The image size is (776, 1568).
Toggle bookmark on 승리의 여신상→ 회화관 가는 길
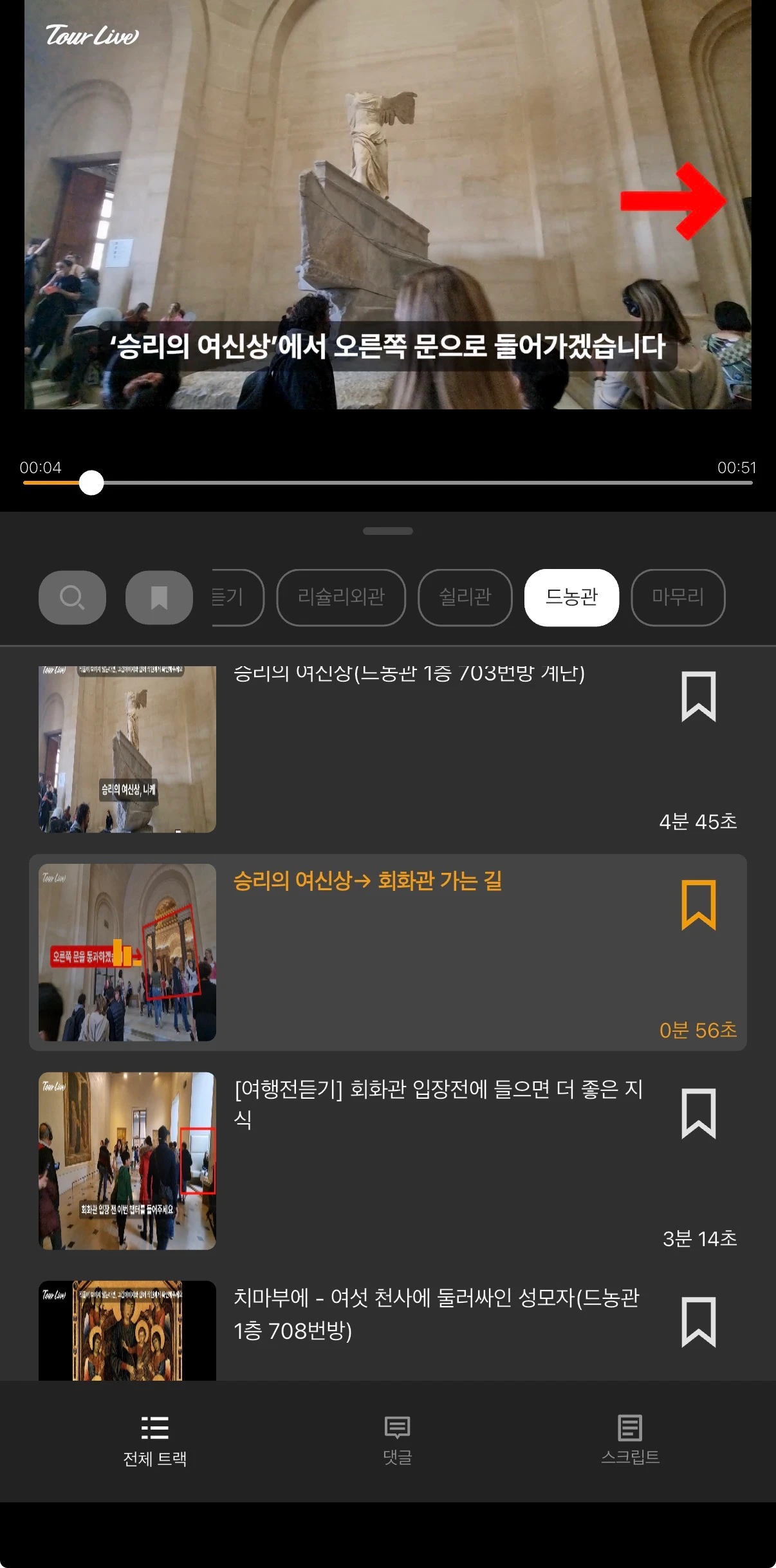(x=698, y=904)
